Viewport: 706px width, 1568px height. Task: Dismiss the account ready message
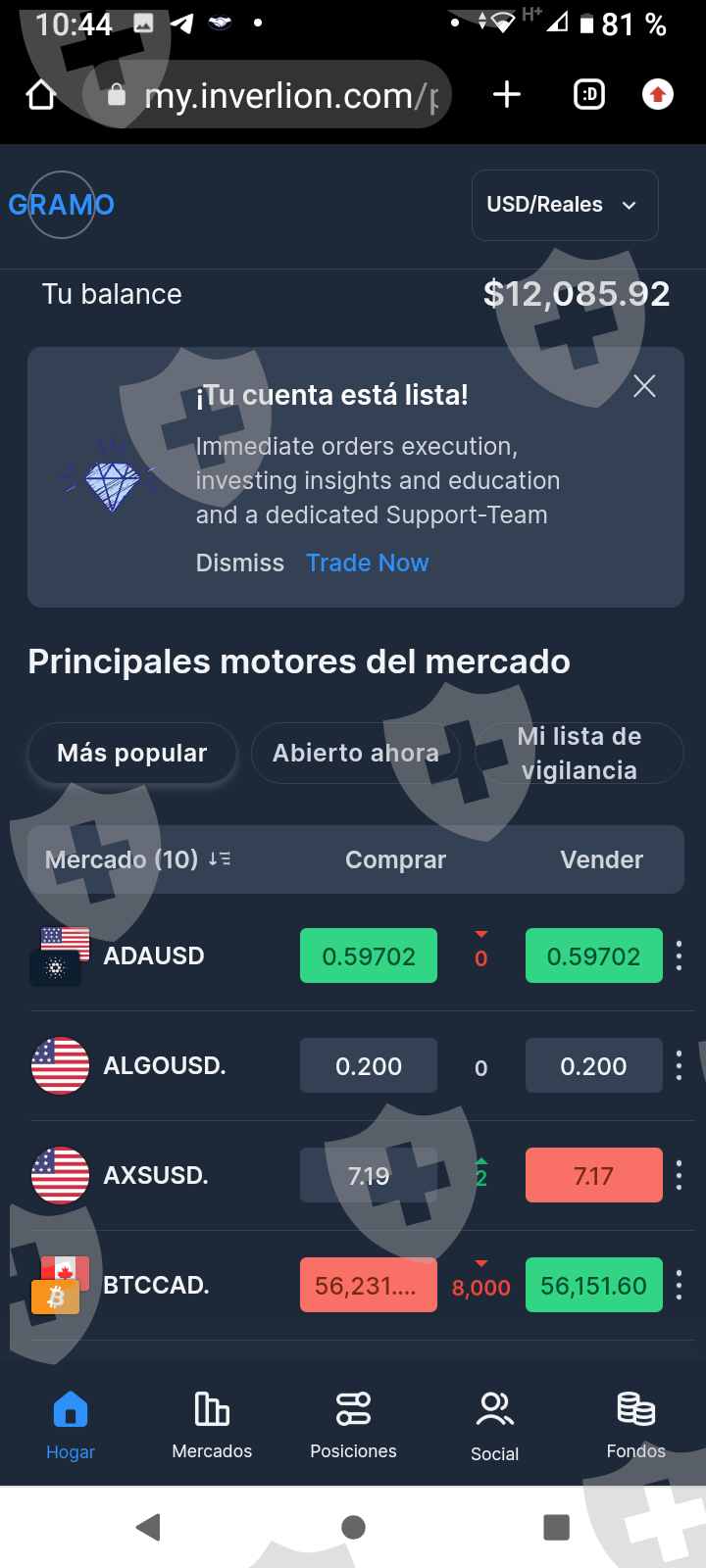pyautogui.click(x=239, y=563)
